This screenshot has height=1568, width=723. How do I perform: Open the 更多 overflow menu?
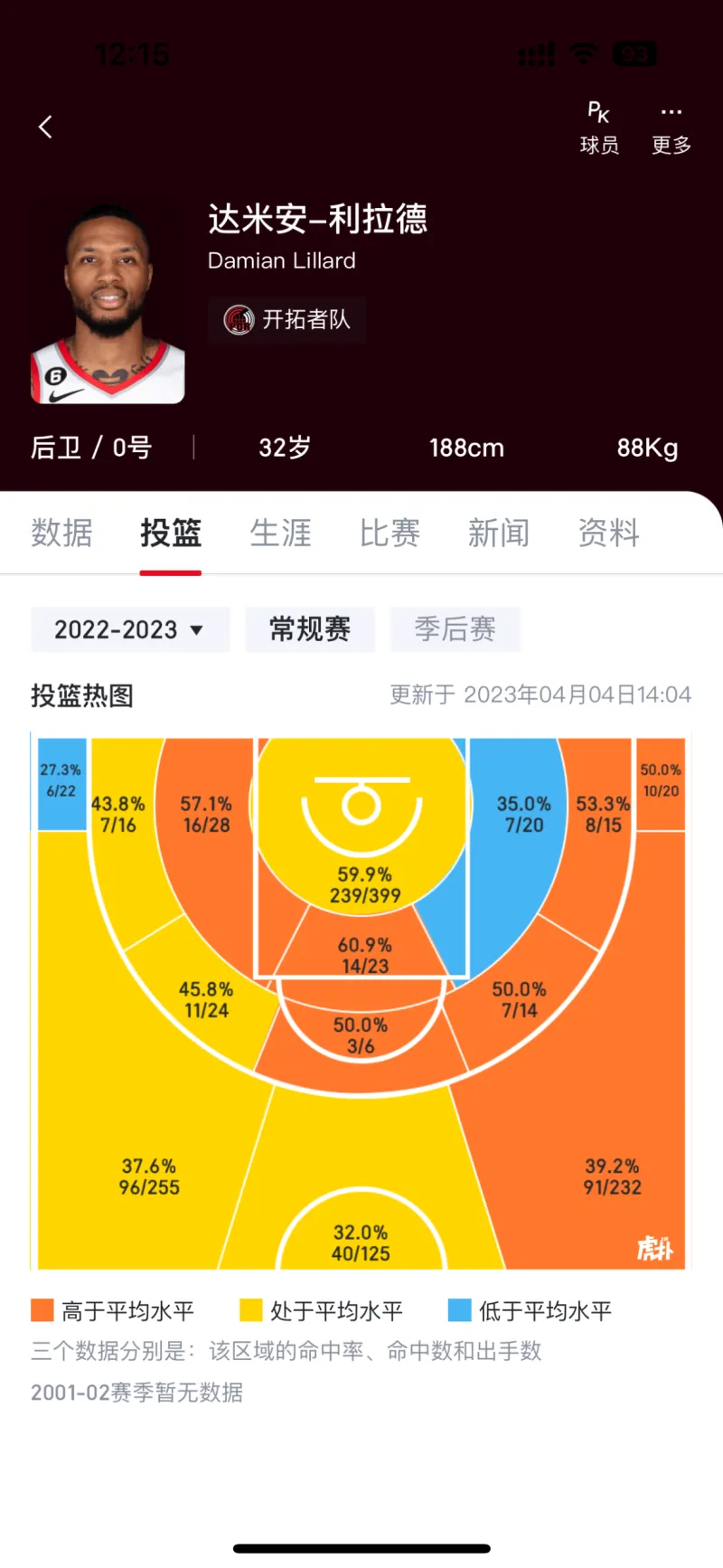pyautogui.click(x=671, y=128)
